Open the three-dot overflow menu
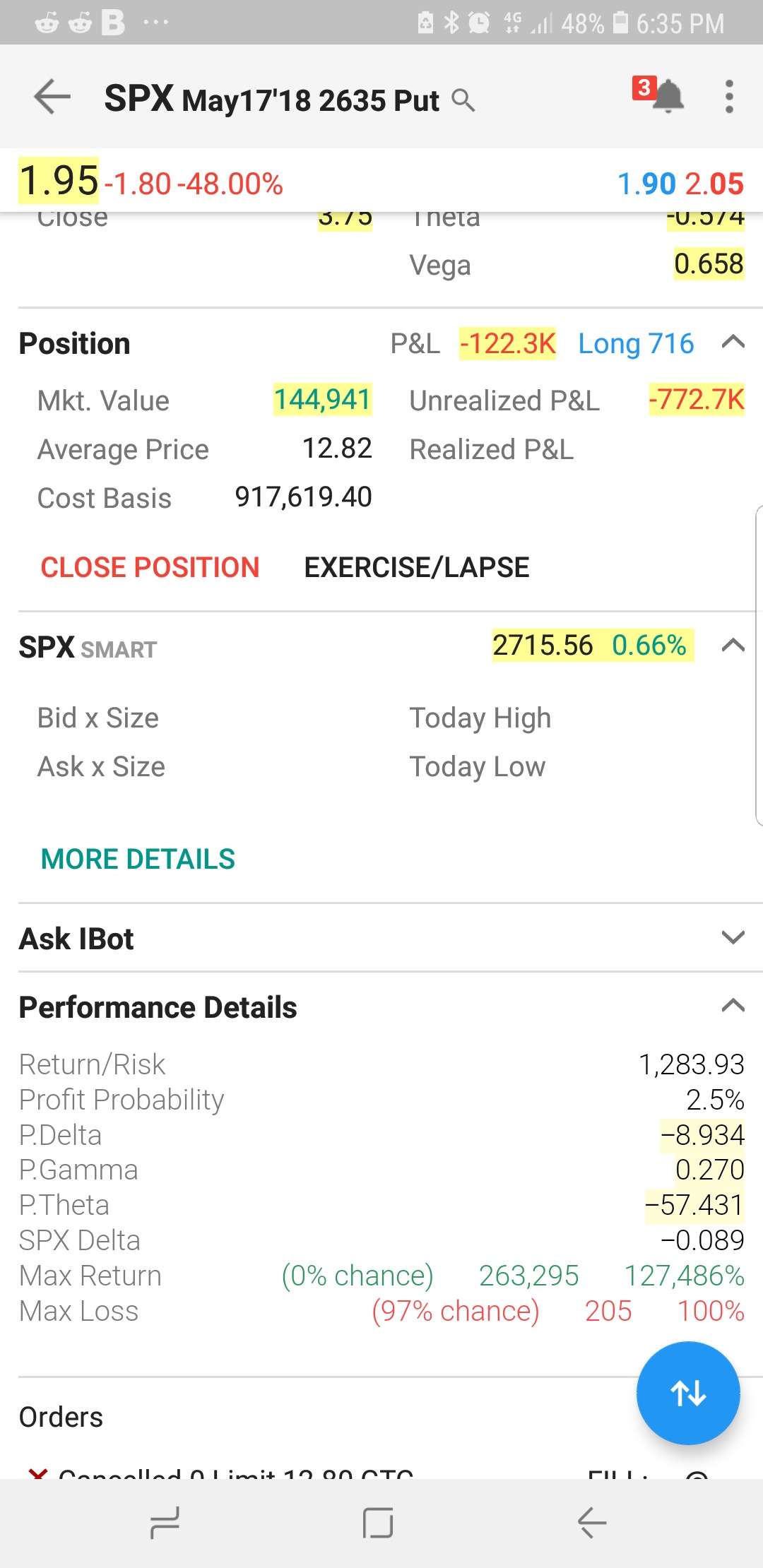This screenshot has height=1568, width=763. (729, 96)
